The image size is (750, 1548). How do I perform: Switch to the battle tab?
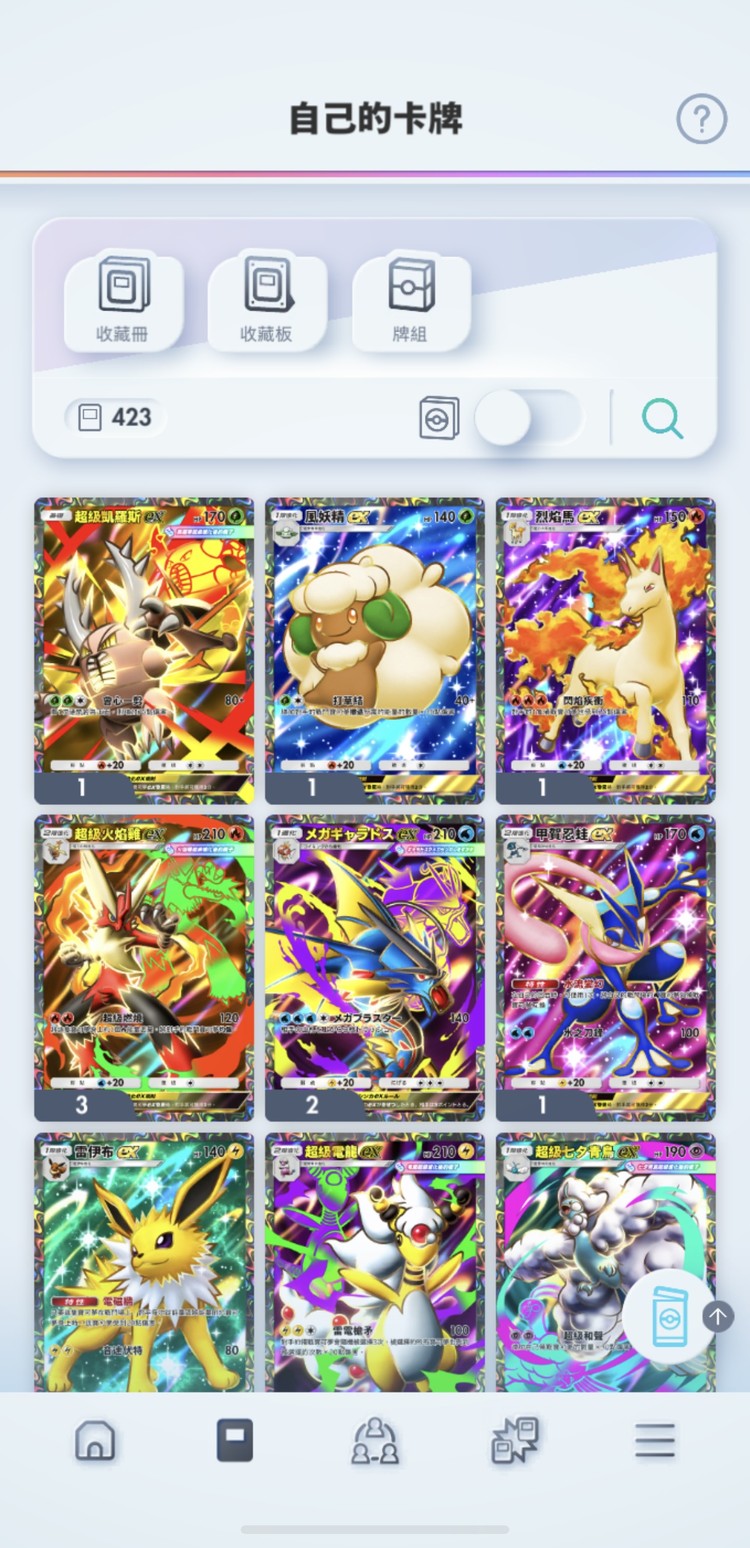coord(515,1441)
